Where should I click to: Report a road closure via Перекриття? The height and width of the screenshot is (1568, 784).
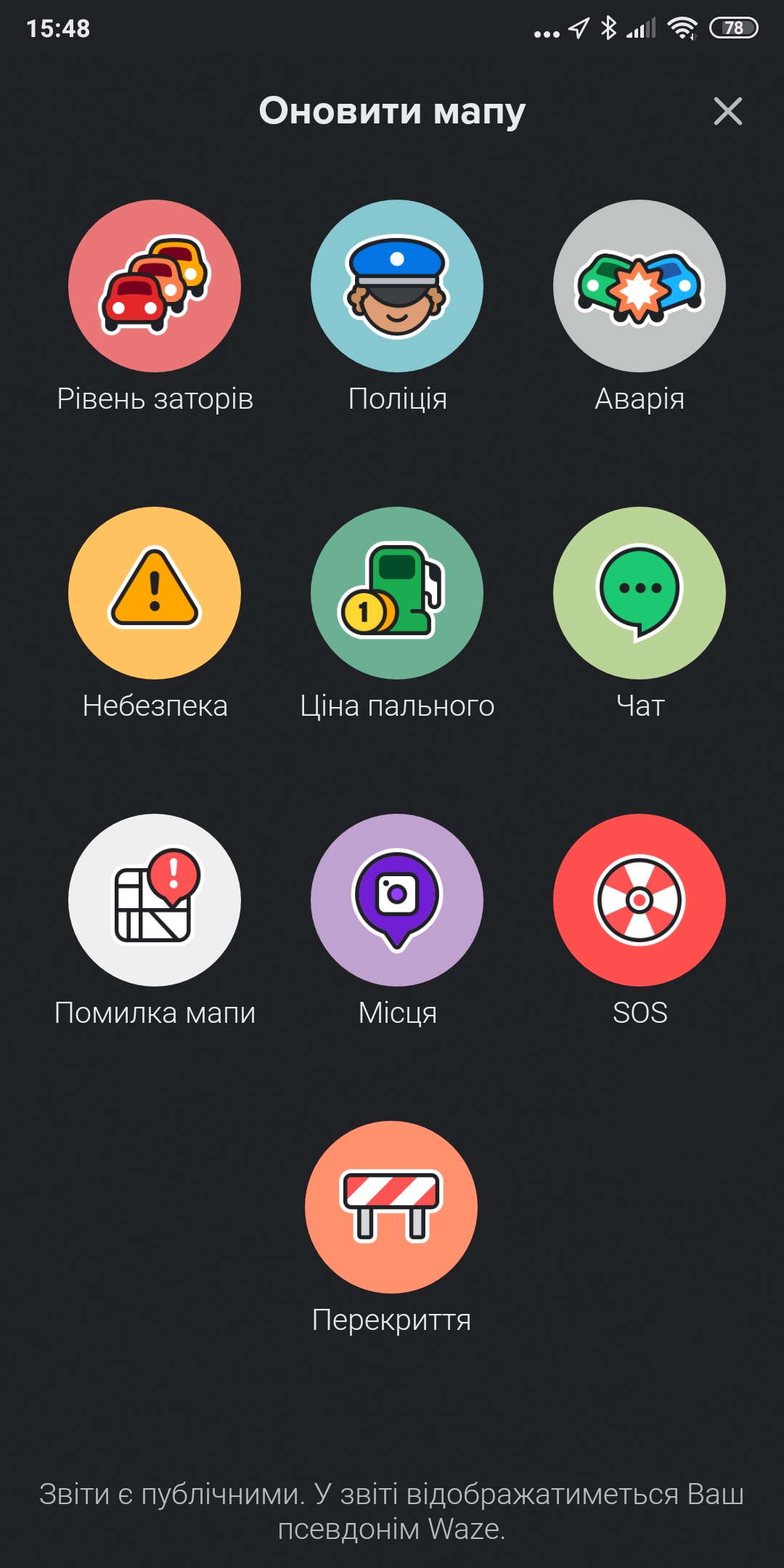[391, 1207]
